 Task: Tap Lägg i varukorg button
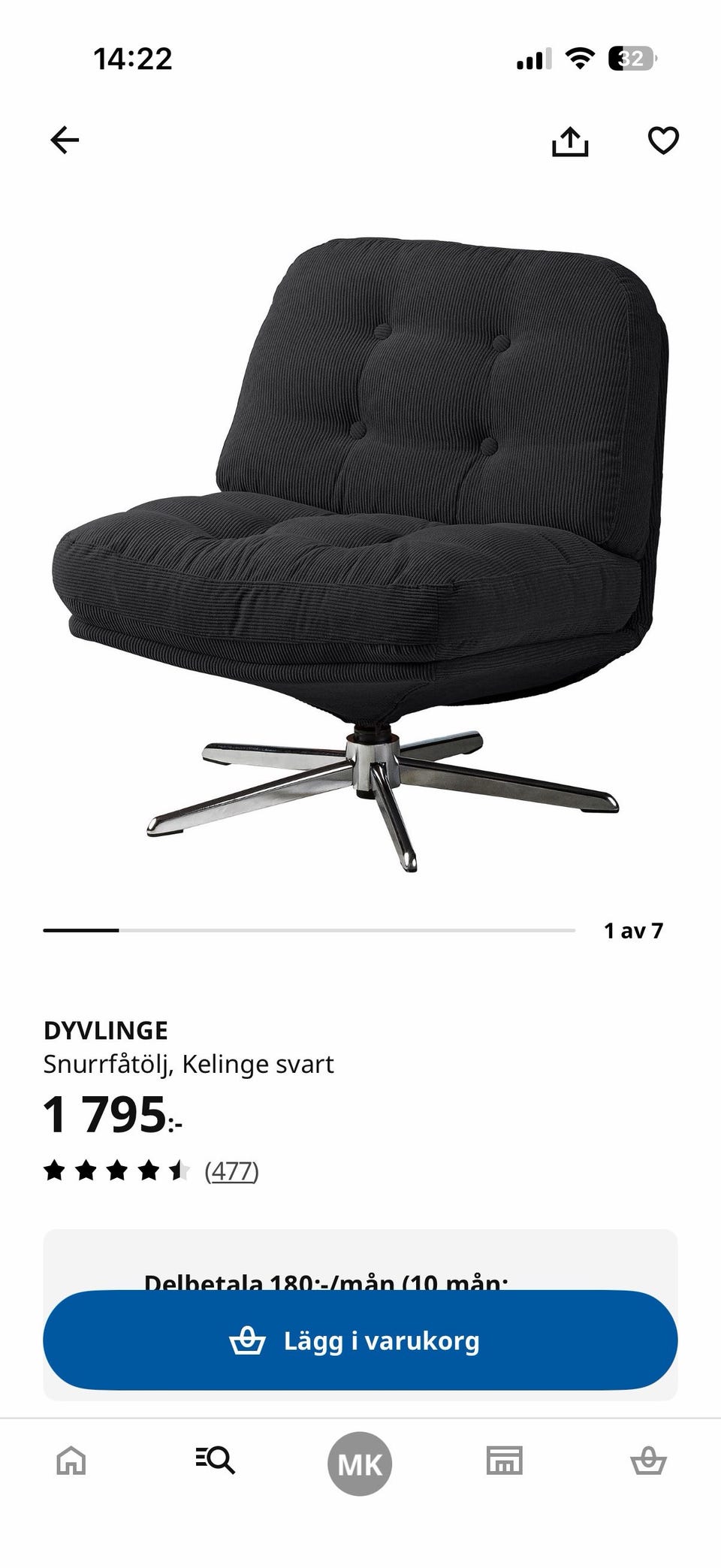[x=360, y=1340]
